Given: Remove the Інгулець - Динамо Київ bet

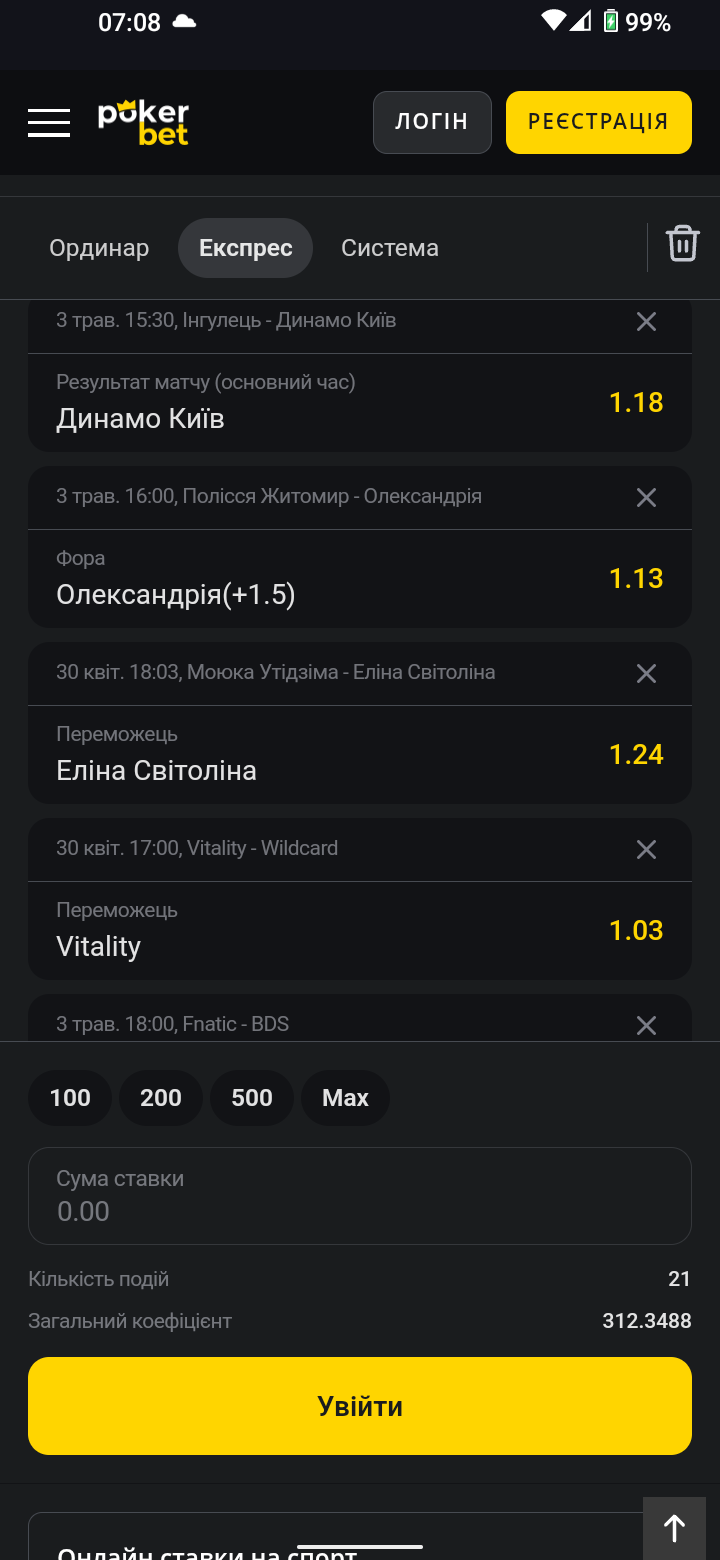Looking at the screenshot, I should tap(647, 321).
